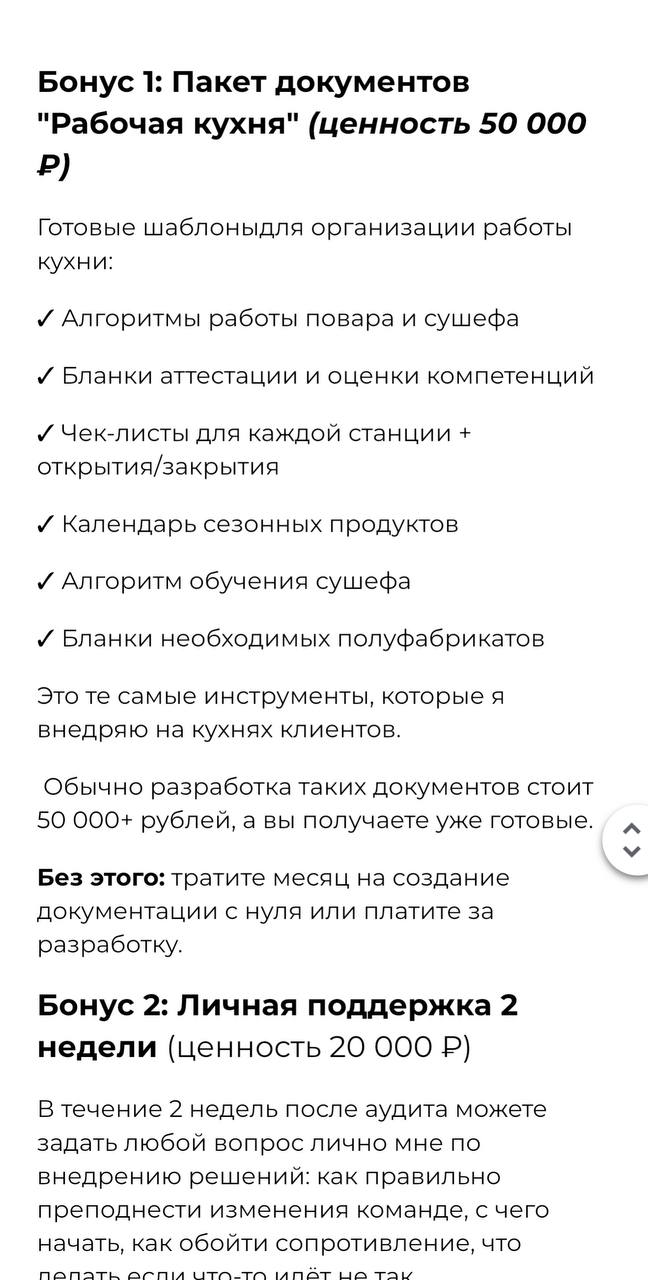Tap the floating up-down scroll handle
The image size is (648, 1280).
point(630,839)
